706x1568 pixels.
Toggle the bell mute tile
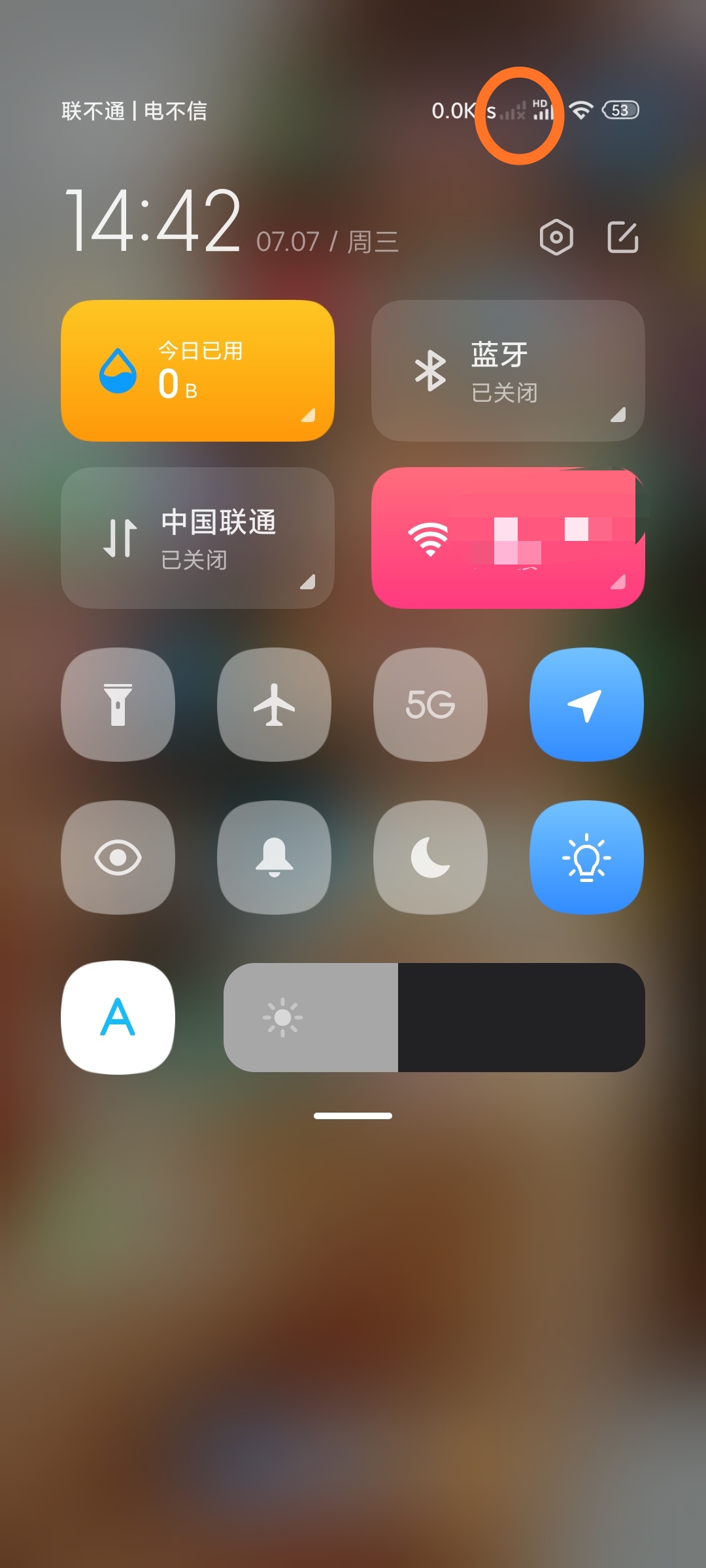(x=274, y=857)
